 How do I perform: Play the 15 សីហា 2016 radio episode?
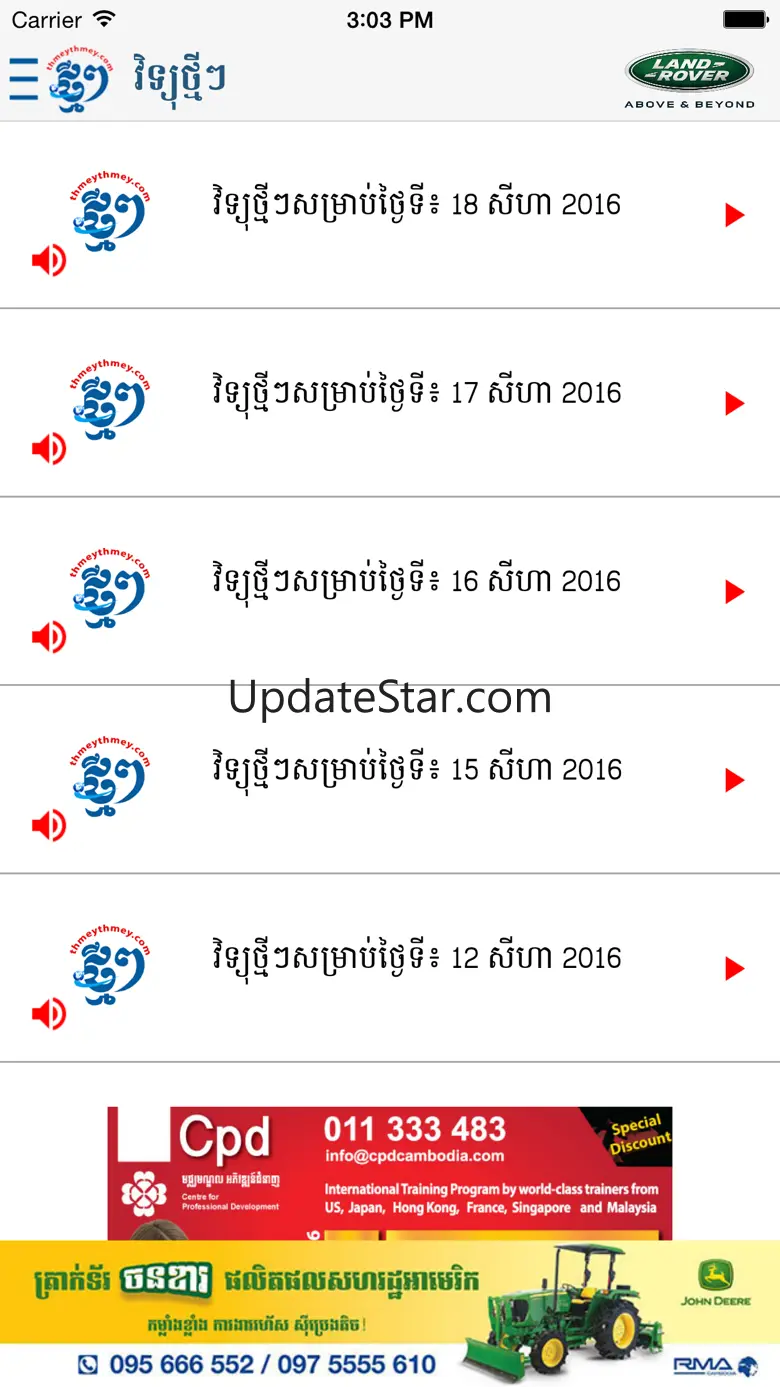pyautogui.click(x=735, y=780)
